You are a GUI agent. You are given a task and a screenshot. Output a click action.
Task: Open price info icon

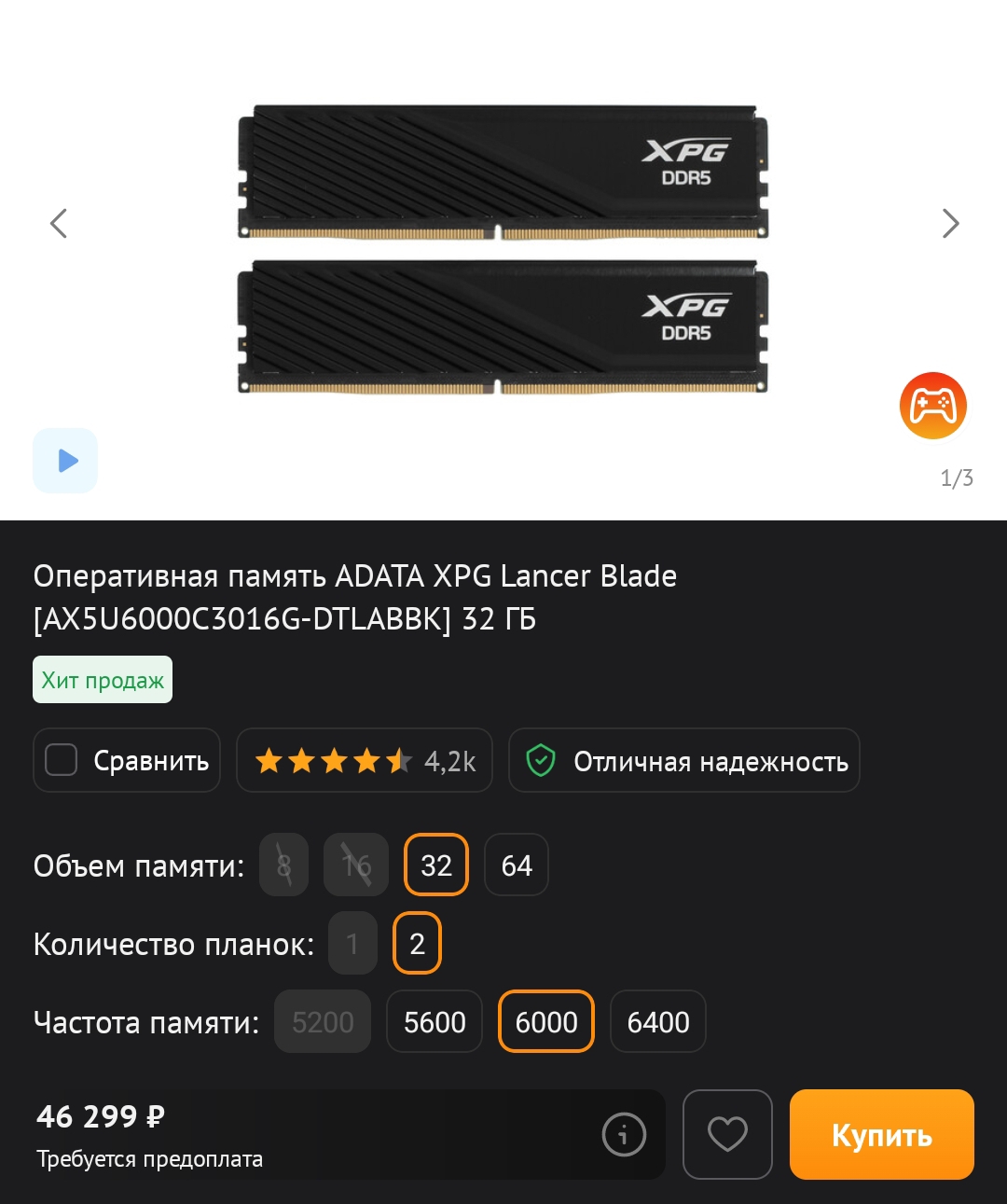[x=624, y=1135]
